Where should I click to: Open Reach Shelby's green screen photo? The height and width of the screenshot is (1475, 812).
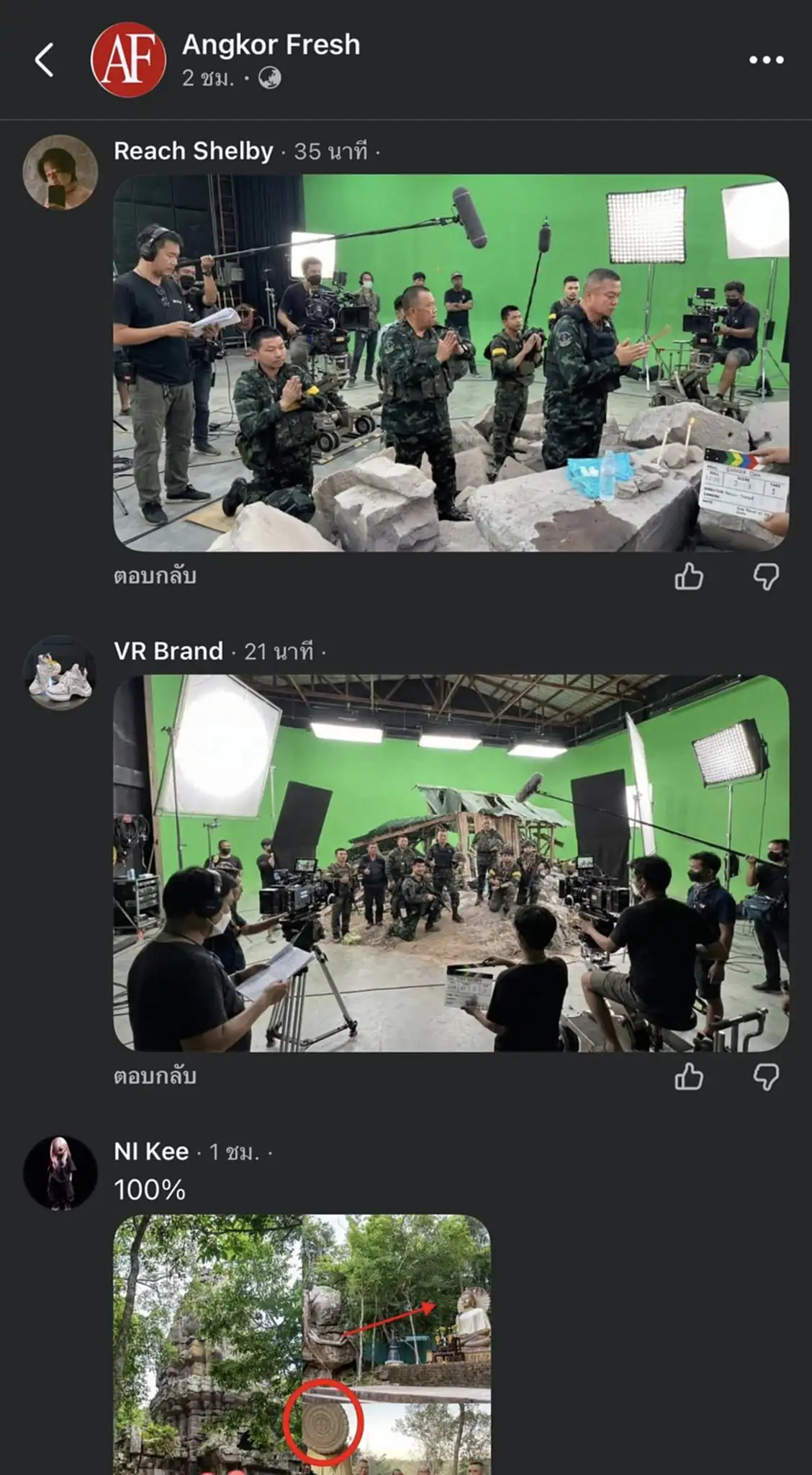click(x=451, y=363)
